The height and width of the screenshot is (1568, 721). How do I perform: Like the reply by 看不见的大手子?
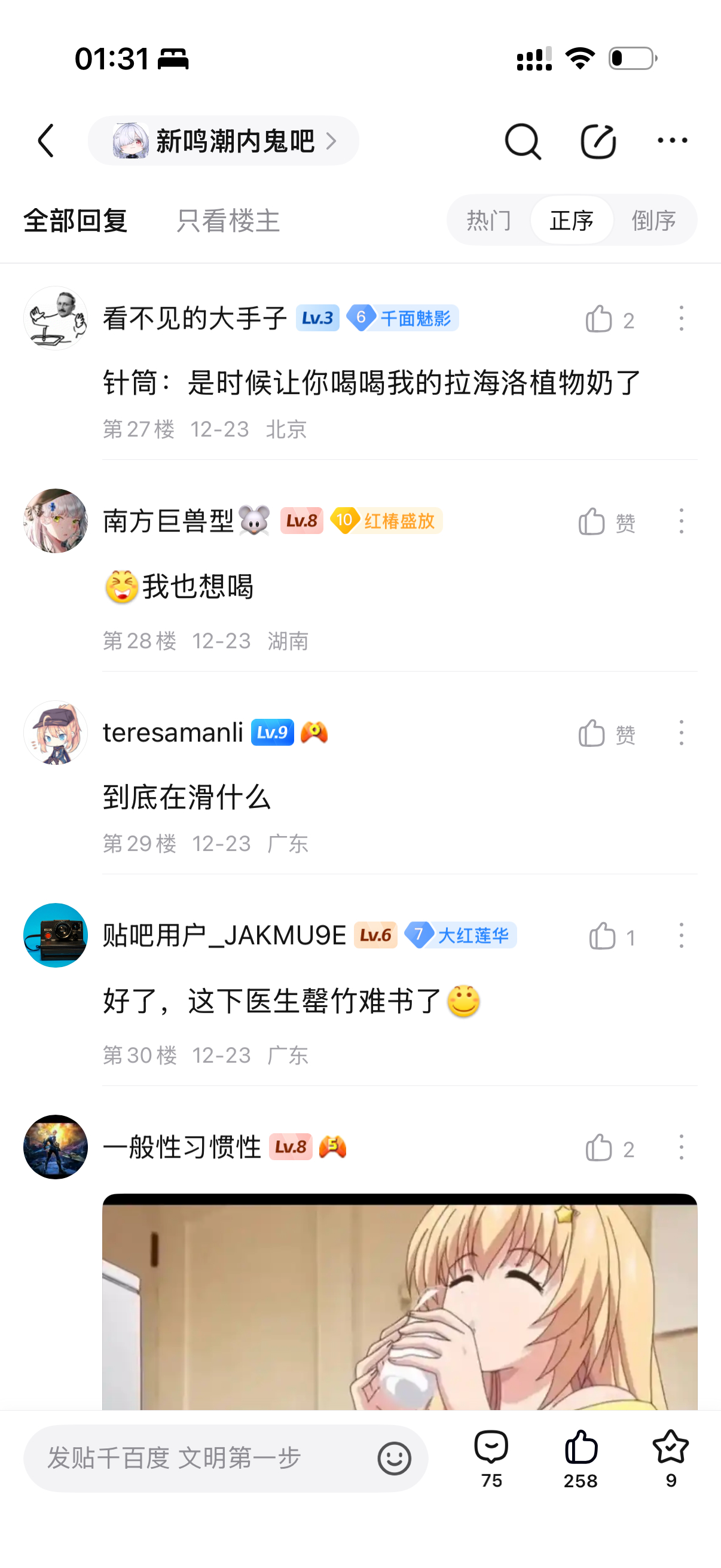[599, 319]
